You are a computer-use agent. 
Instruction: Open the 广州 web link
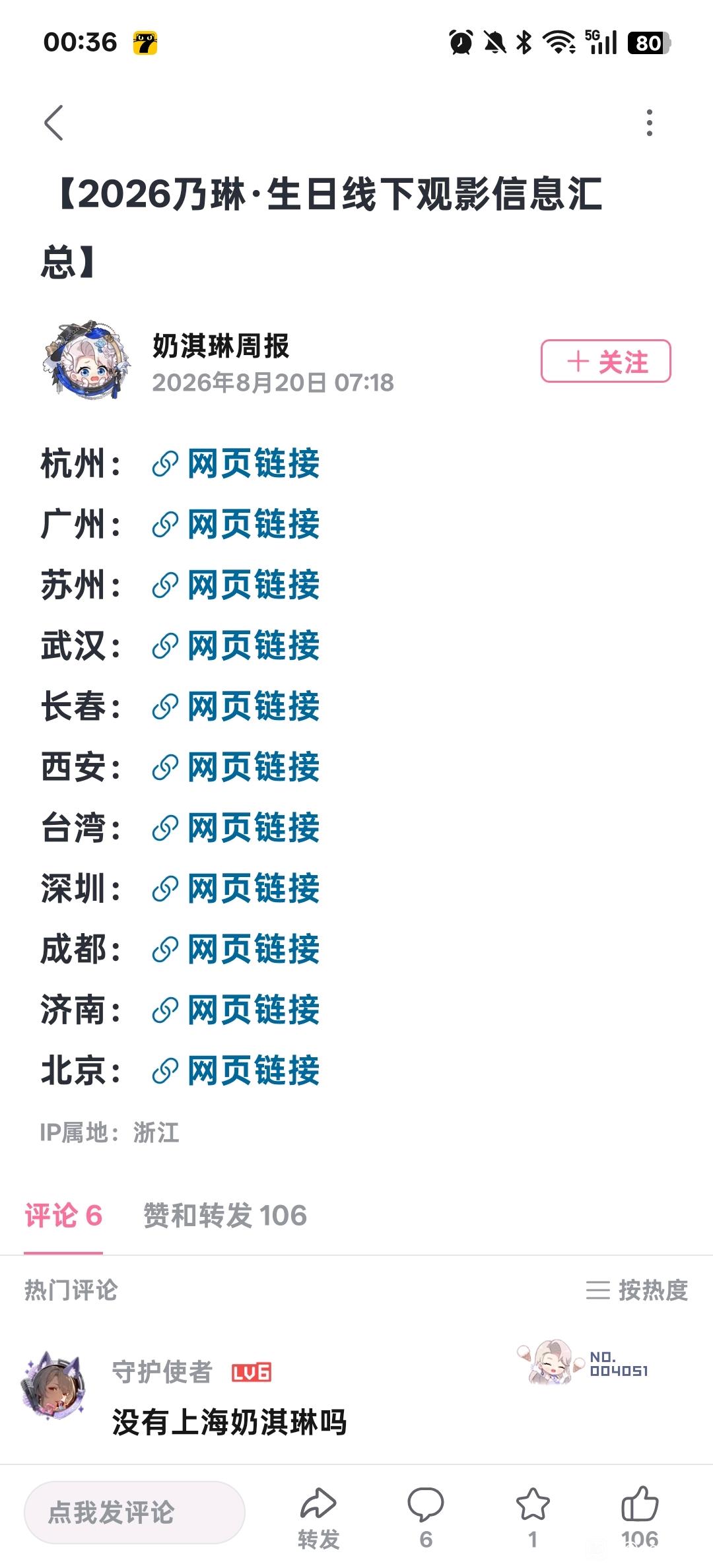tap(236, 524)
